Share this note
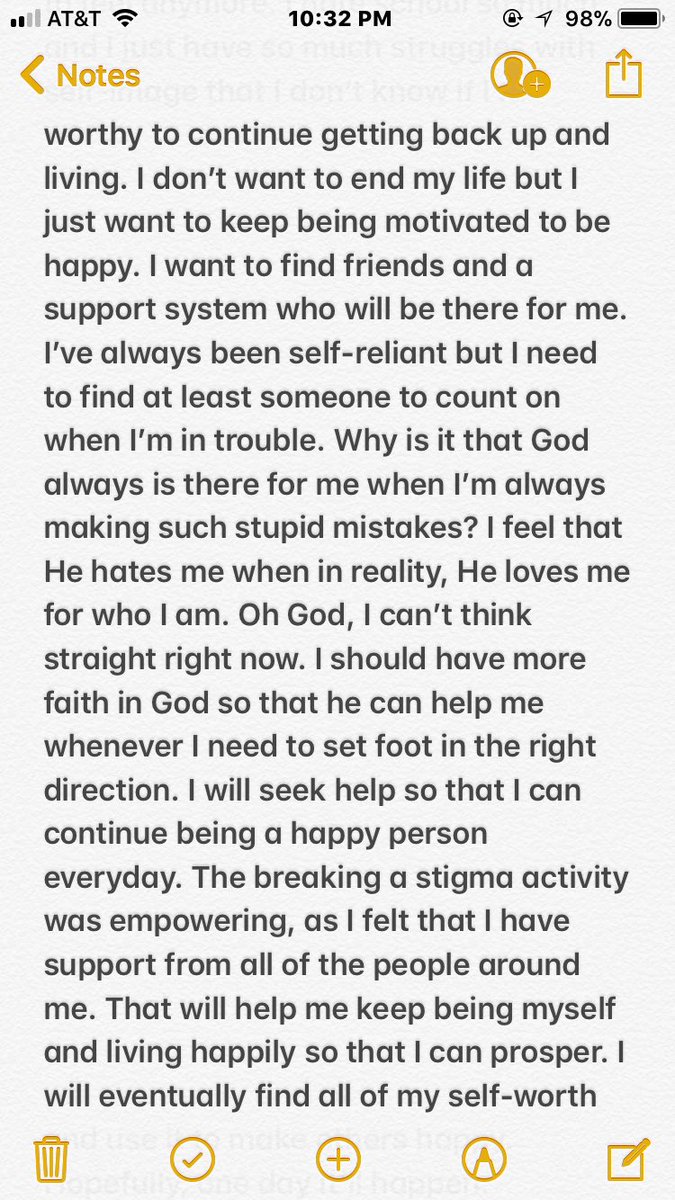The height and width of the screenshot is (1200, 675). (622, 75)
